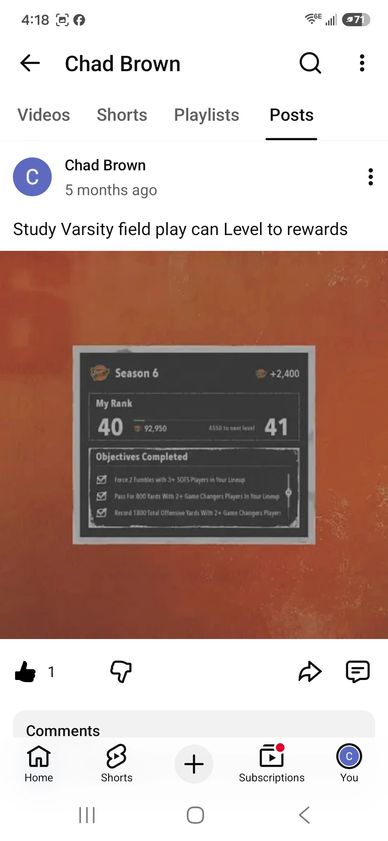388x841 pixels.
Task: Open the channel overflow menu in app bar
Action: [x=362, y=63]
